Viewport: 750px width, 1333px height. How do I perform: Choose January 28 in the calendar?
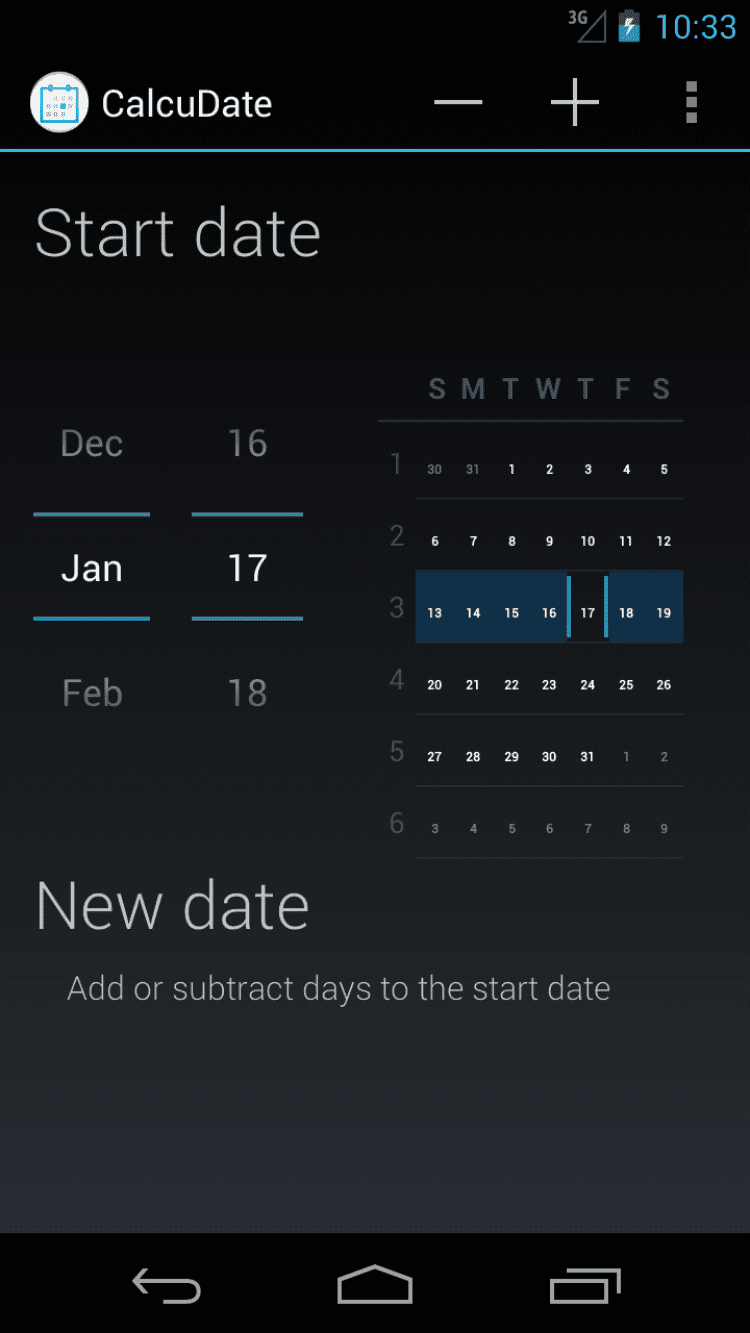click(473, 757)
